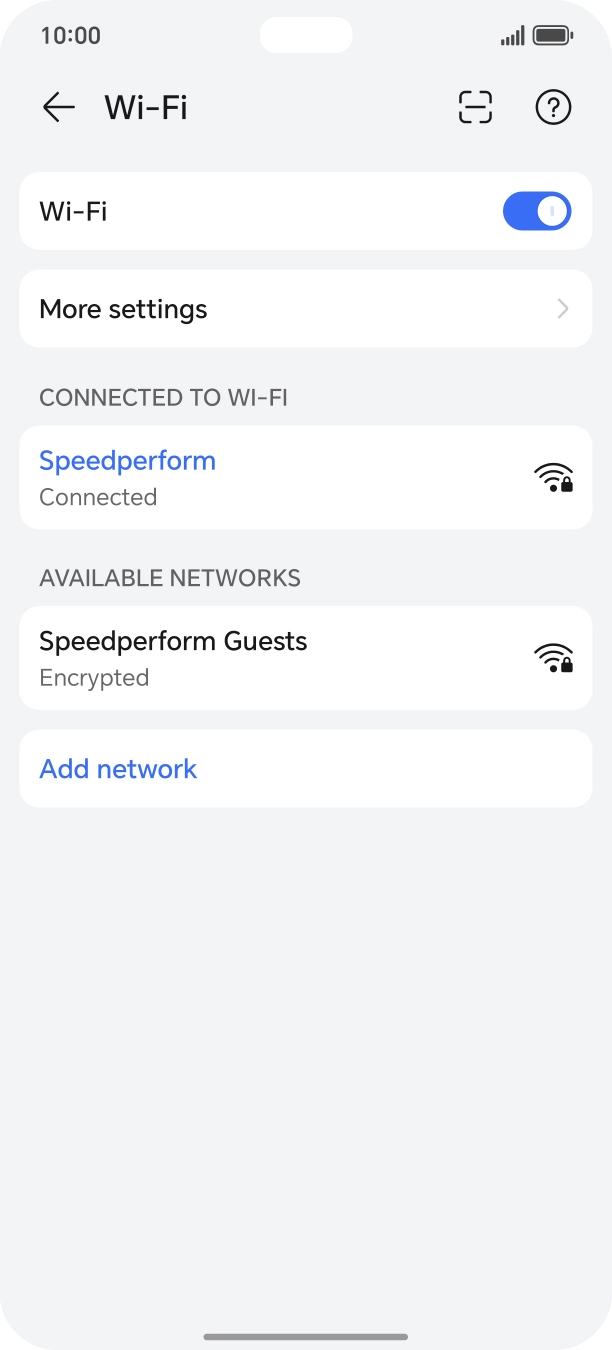Go back from the Wi-Fi screen
The width and height of the screenshot is (612, 1350).
click(x=59, y=107)
